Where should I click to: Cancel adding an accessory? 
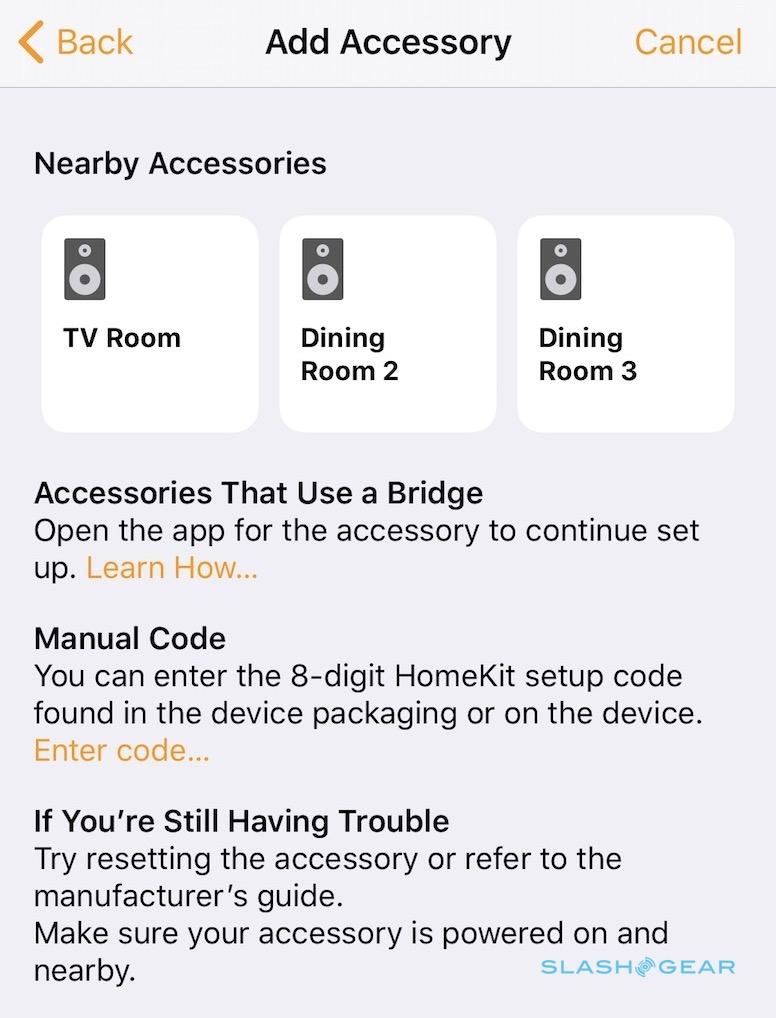click(688, 42)
